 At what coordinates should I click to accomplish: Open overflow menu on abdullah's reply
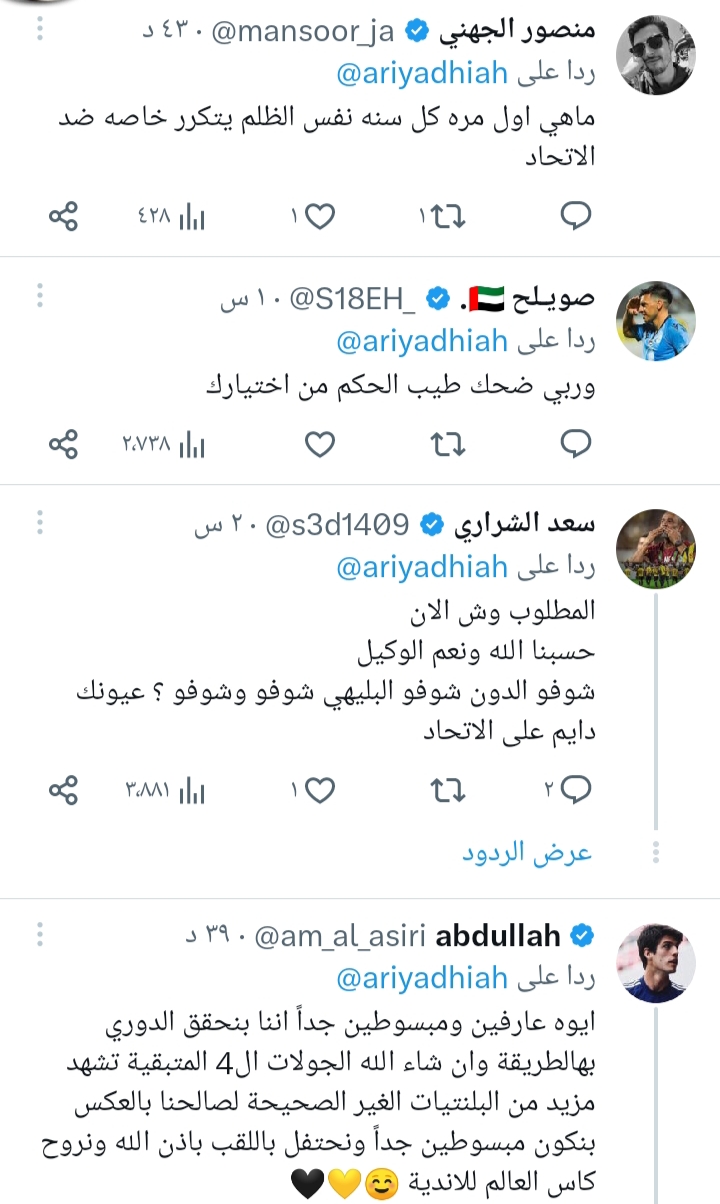click(39, 937)
